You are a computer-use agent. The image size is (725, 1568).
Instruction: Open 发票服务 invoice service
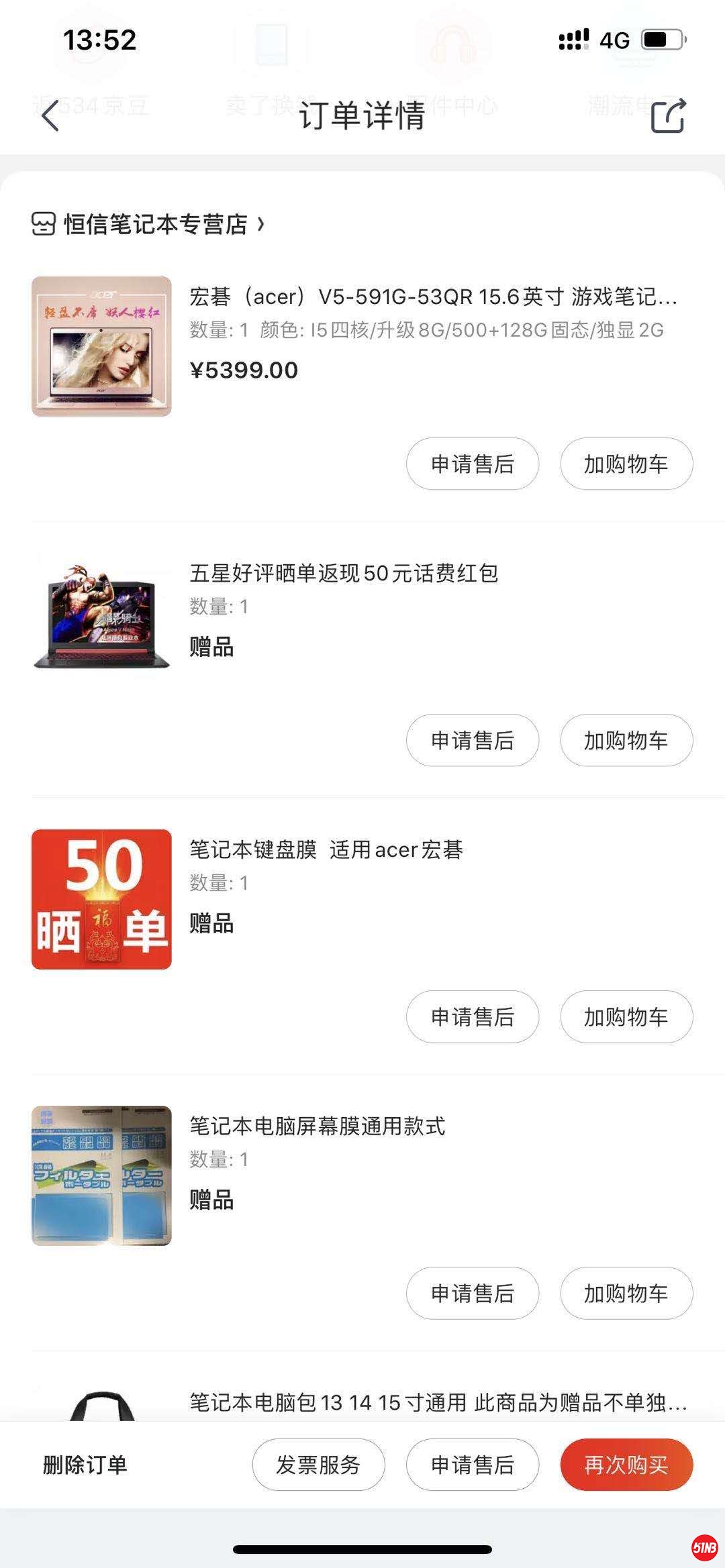[x=318, y=1465]
